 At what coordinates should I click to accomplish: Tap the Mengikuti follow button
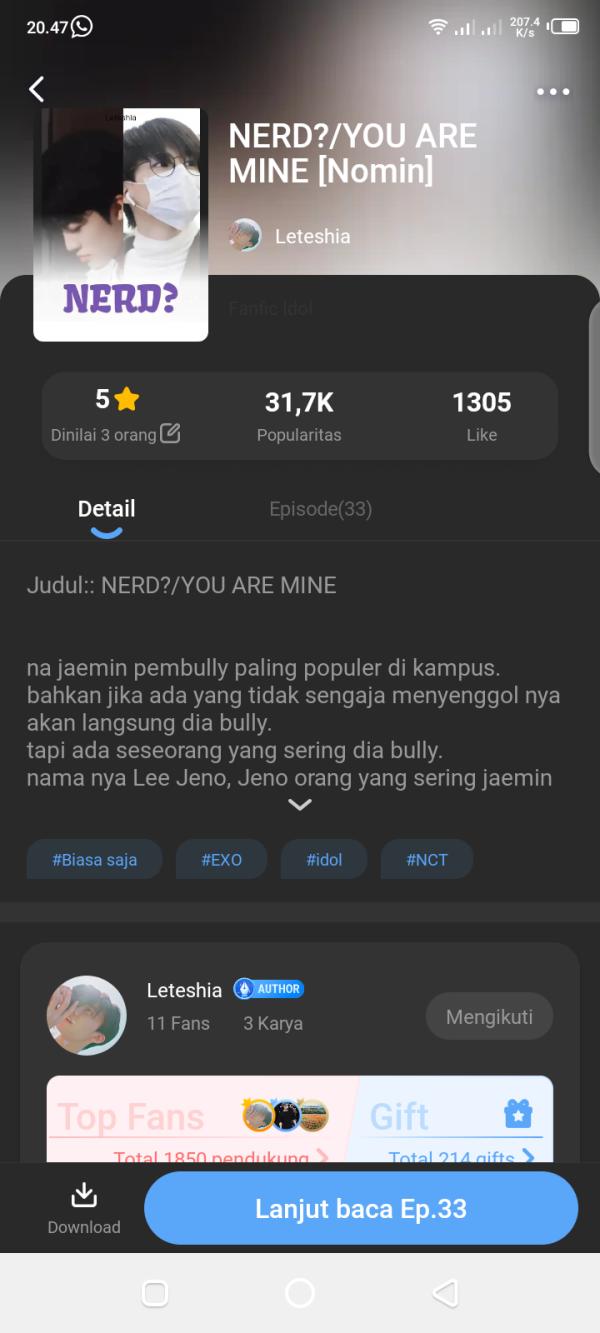point(489,1017)
